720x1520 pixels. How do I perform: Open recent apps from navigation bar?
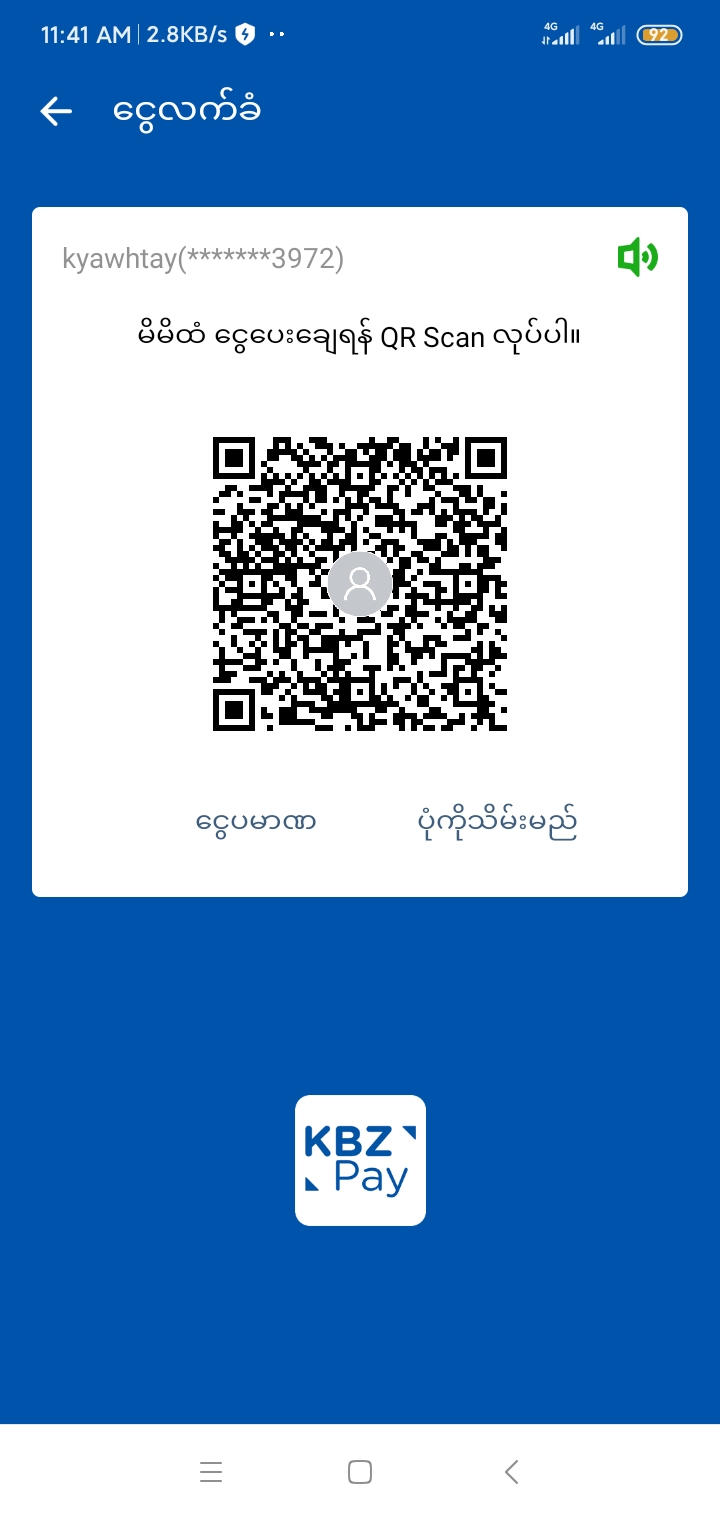pyautogui.click(x=211, y=1472)
